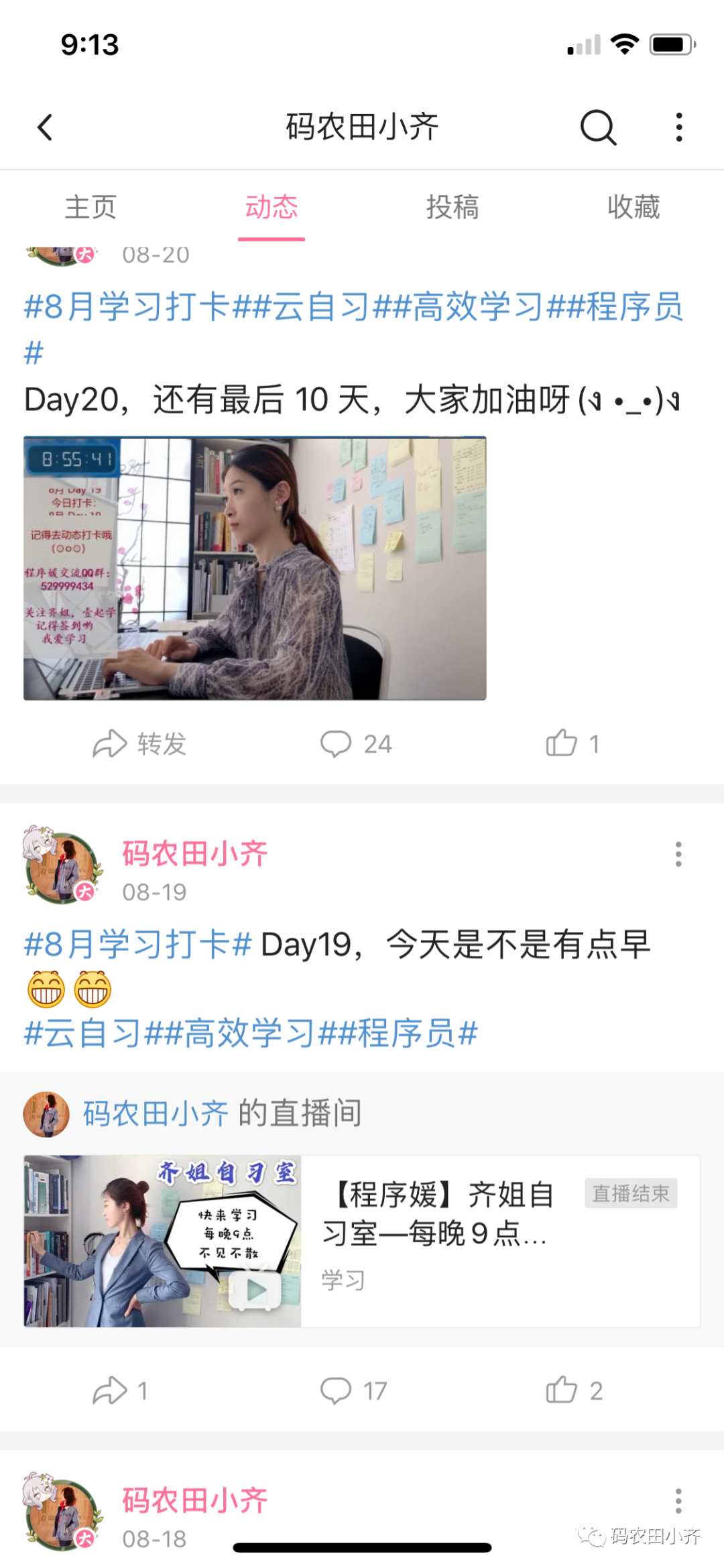Switch to the 收藏 tab
The height and width of the screenshot is (1568, 724).
coord(633,207)
